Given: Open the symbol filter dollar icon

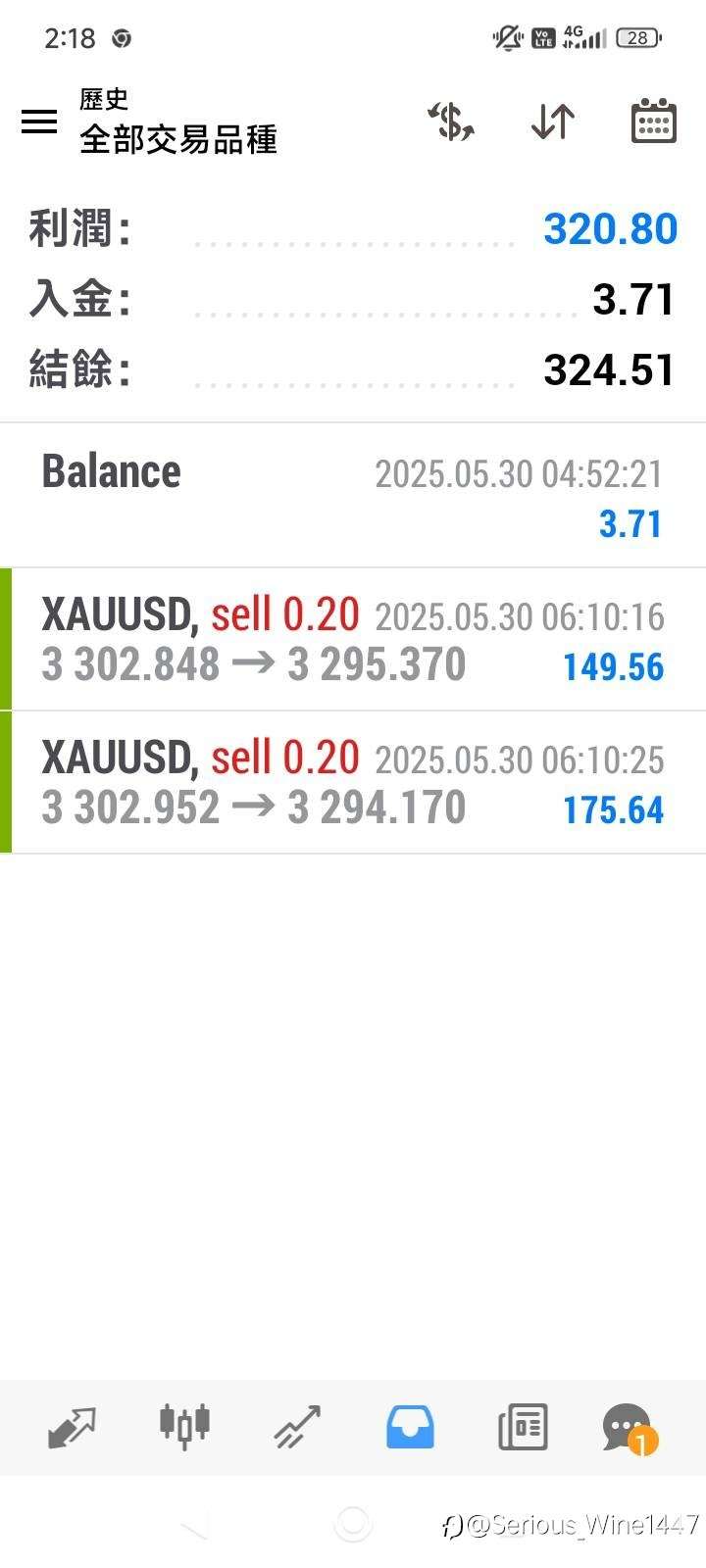Looking at the screenshot, I should (451, 122).
